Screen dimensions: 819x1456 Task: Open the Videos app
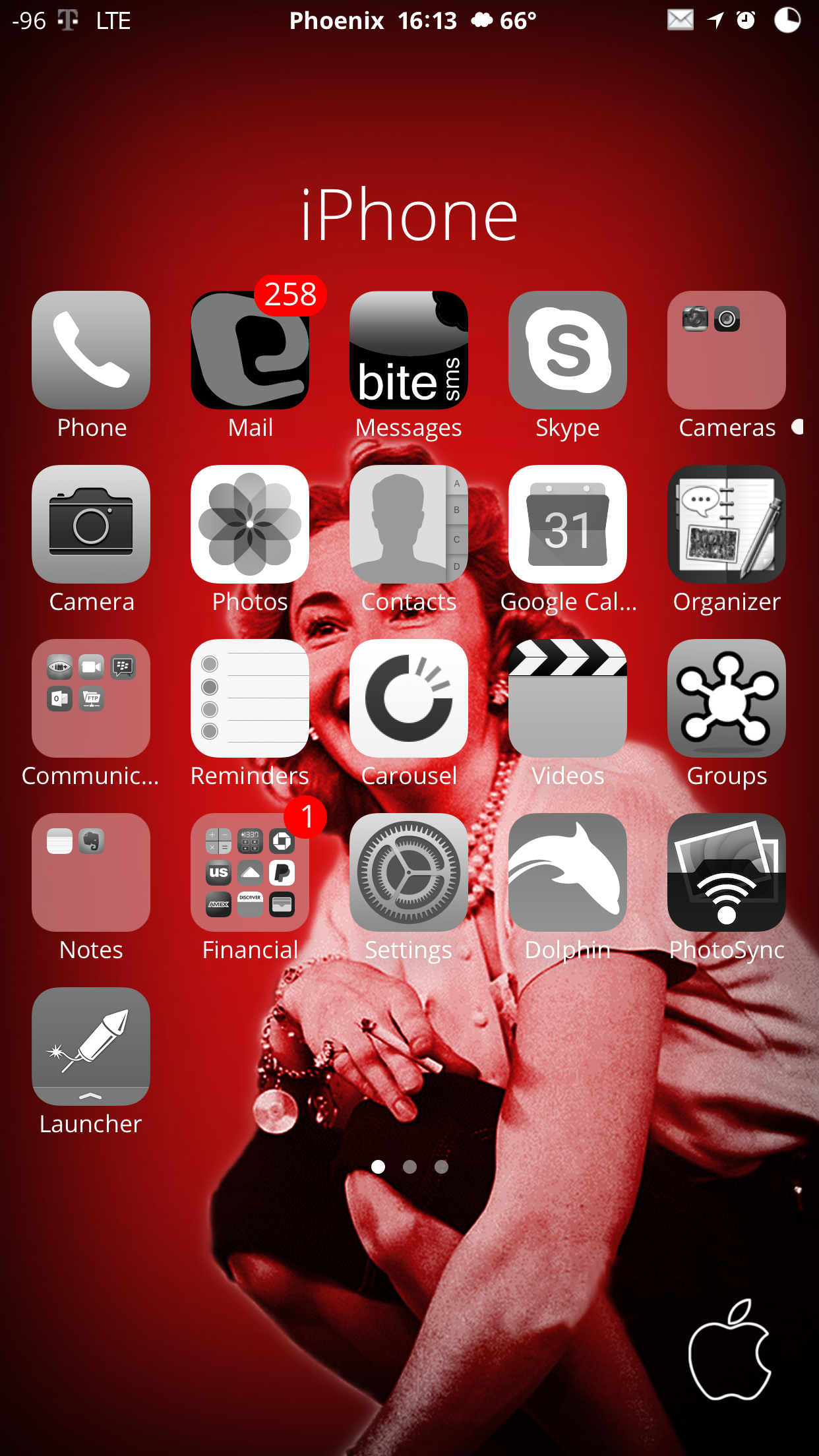click(x=568, y=698)
